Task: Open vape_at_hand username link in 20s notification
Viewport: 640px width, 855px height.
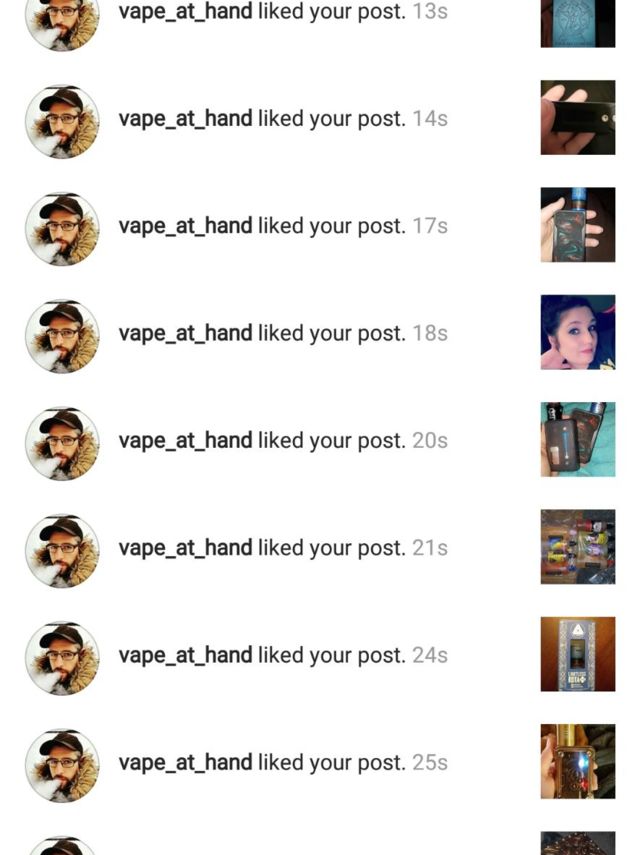Action: (x=185, y=441)
